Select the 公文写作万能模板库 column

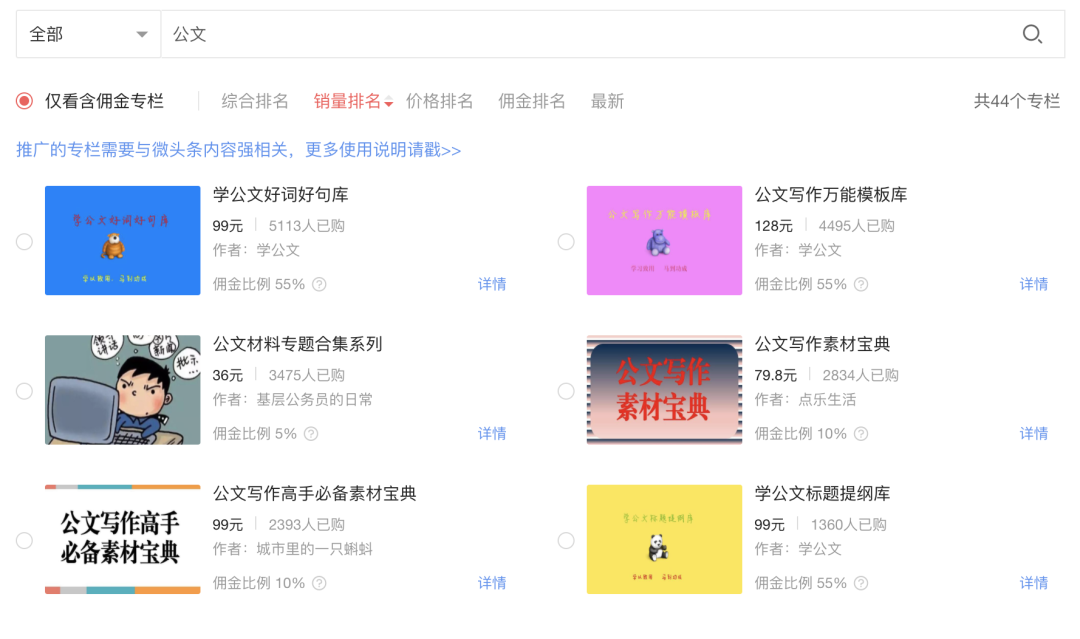566,241
